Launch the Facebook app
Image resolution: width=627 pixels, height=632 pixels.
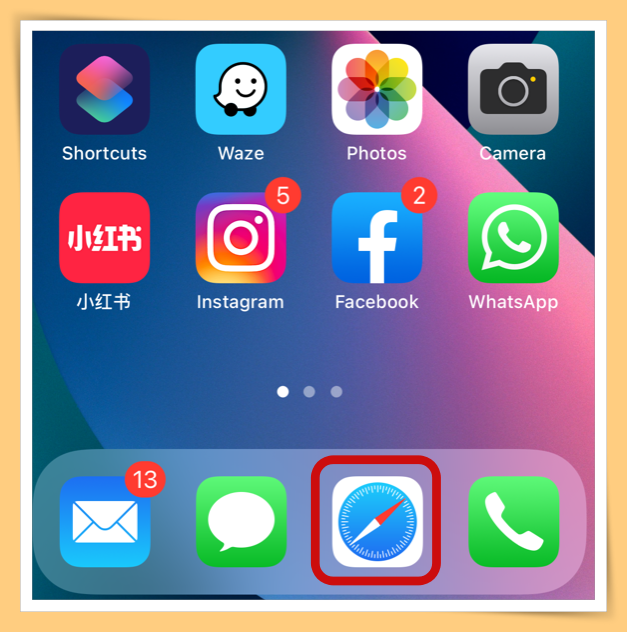377,238
